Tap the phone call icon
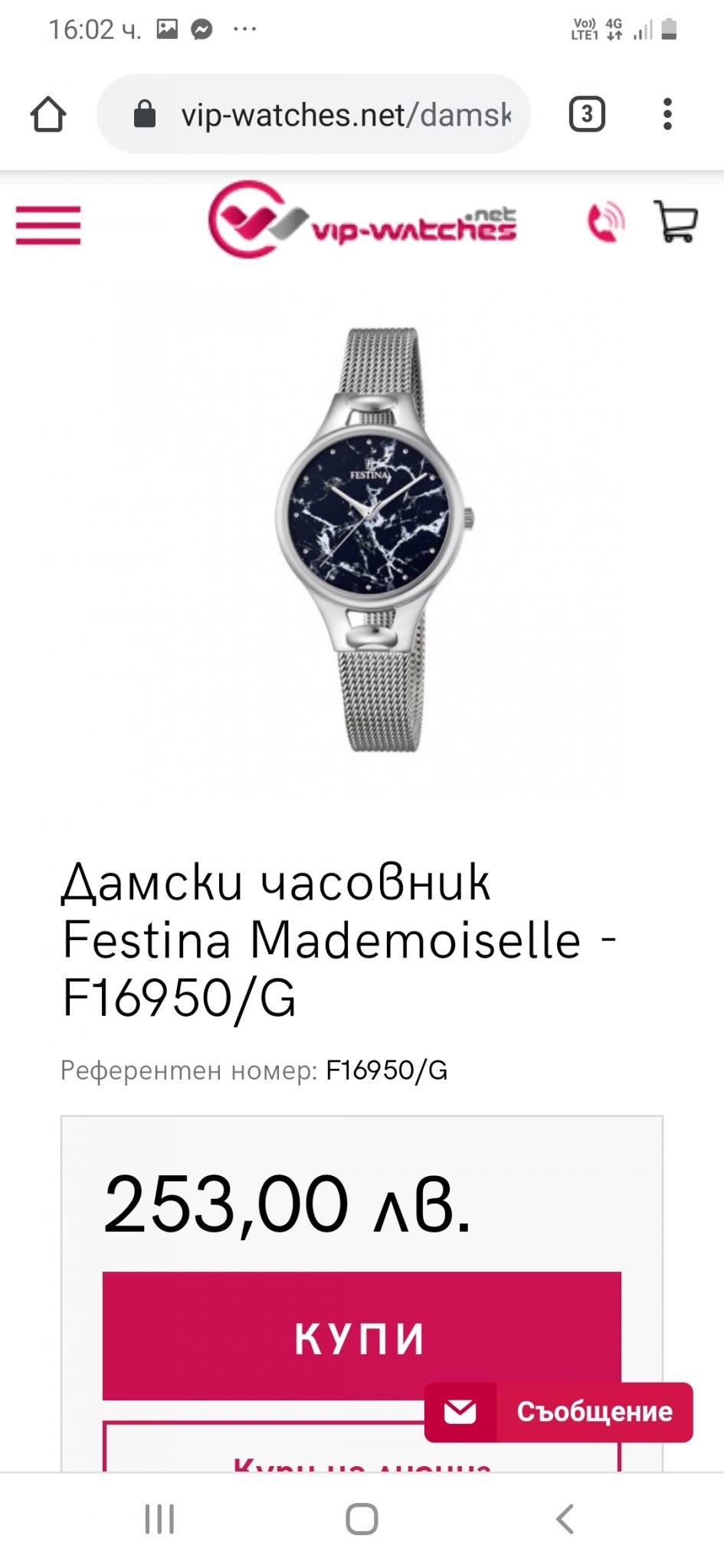724x1568 pixels. point(605,223)
